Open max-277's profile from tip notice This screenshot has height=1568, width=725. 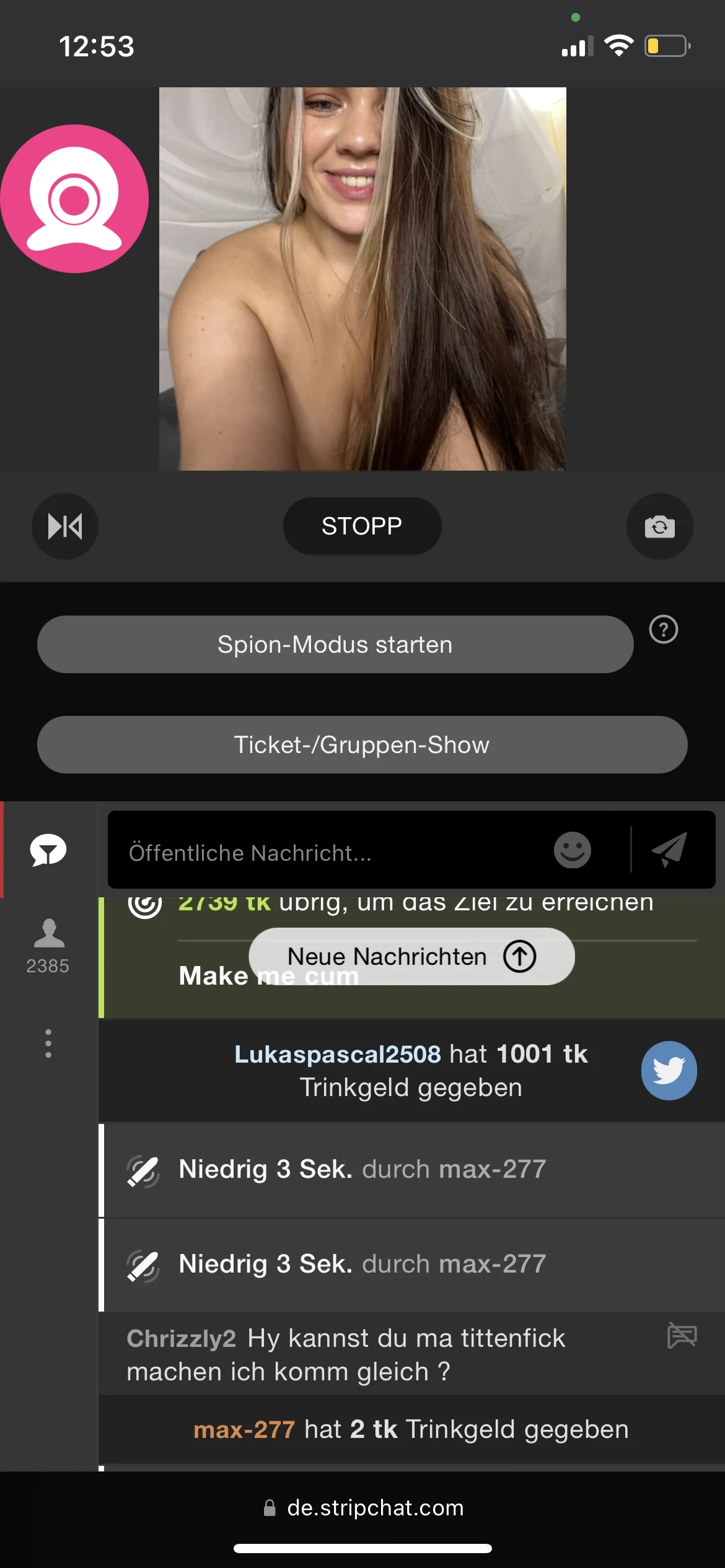click(x=244, y=1430)
